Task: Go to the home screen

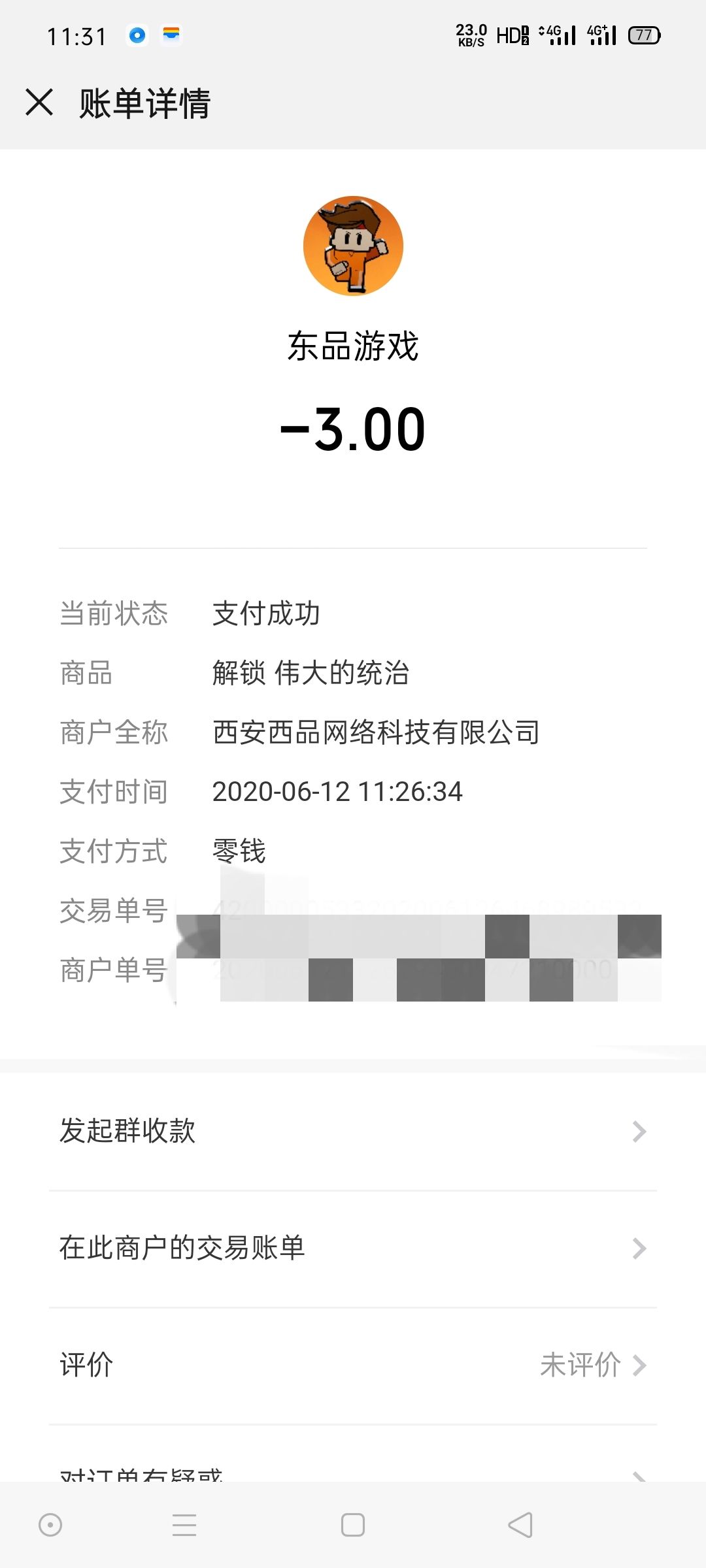Action: [x=353, y=1525]
